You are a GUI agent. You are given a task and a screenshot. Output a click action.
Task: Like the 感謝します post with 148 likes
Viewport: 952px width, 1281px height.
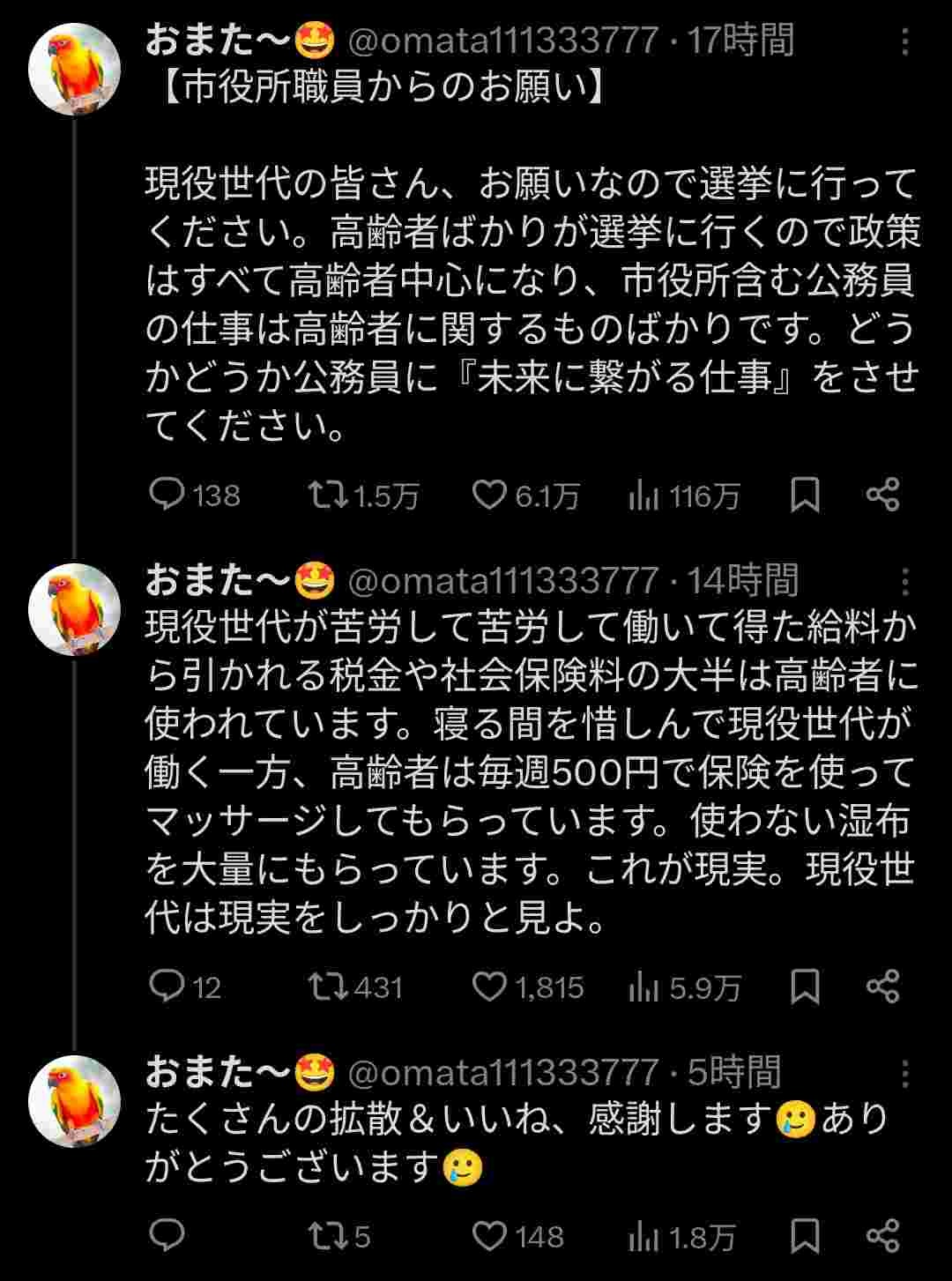pos(489,1236)
